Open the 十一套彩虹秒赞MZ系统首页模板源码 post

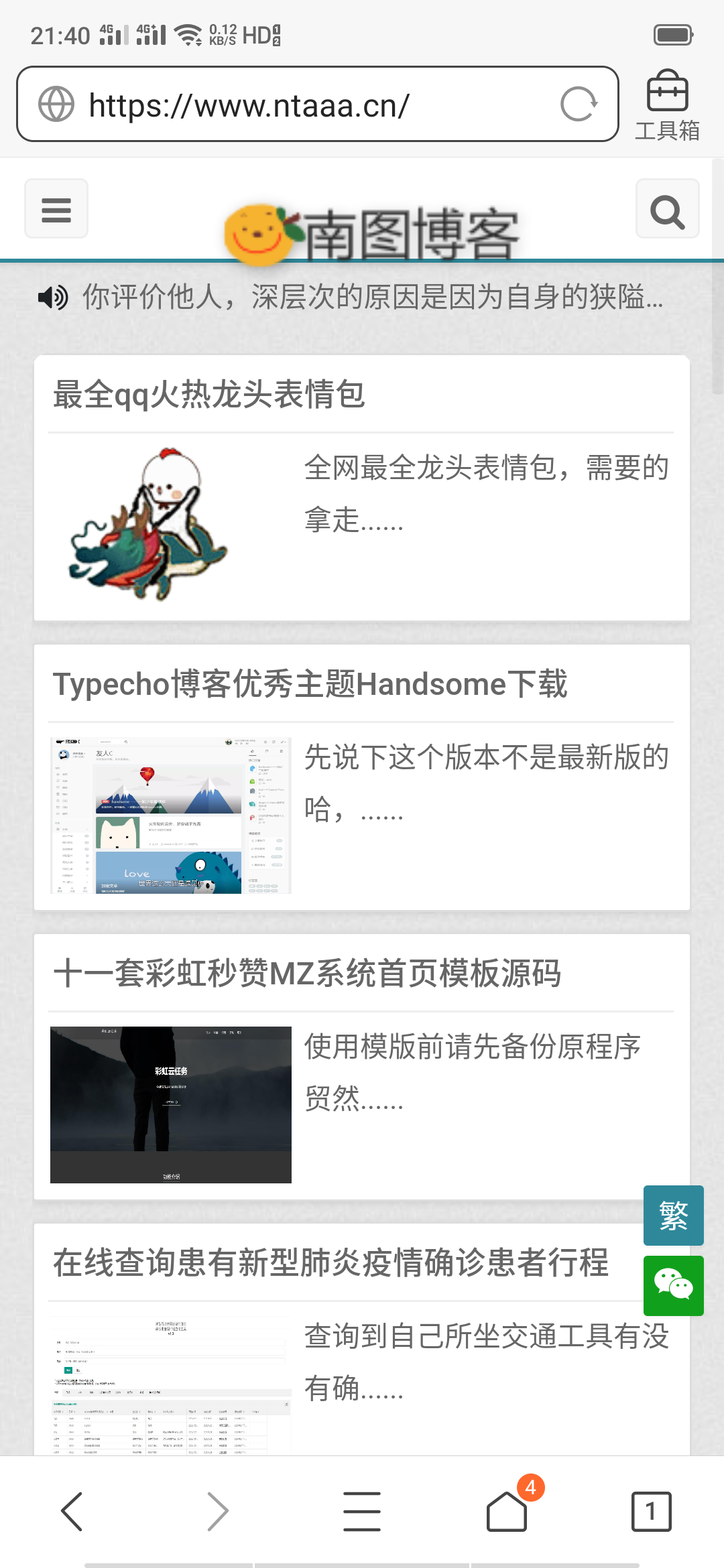(x=307, y=974)
